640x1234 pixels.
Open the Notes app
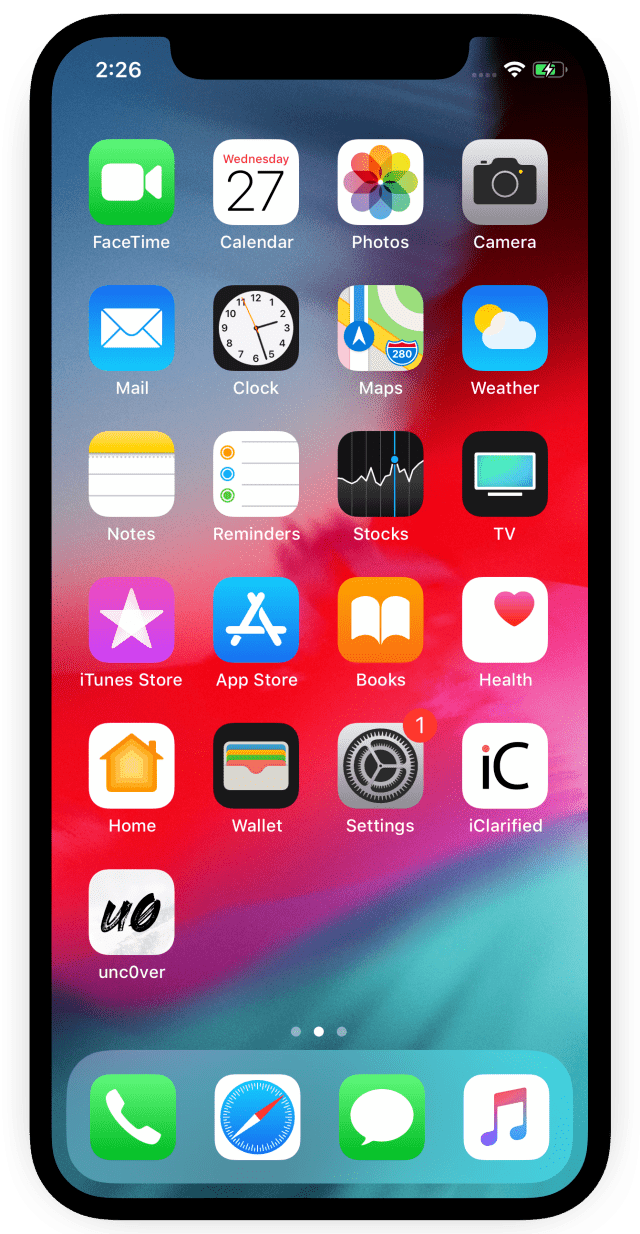point(132,474)
